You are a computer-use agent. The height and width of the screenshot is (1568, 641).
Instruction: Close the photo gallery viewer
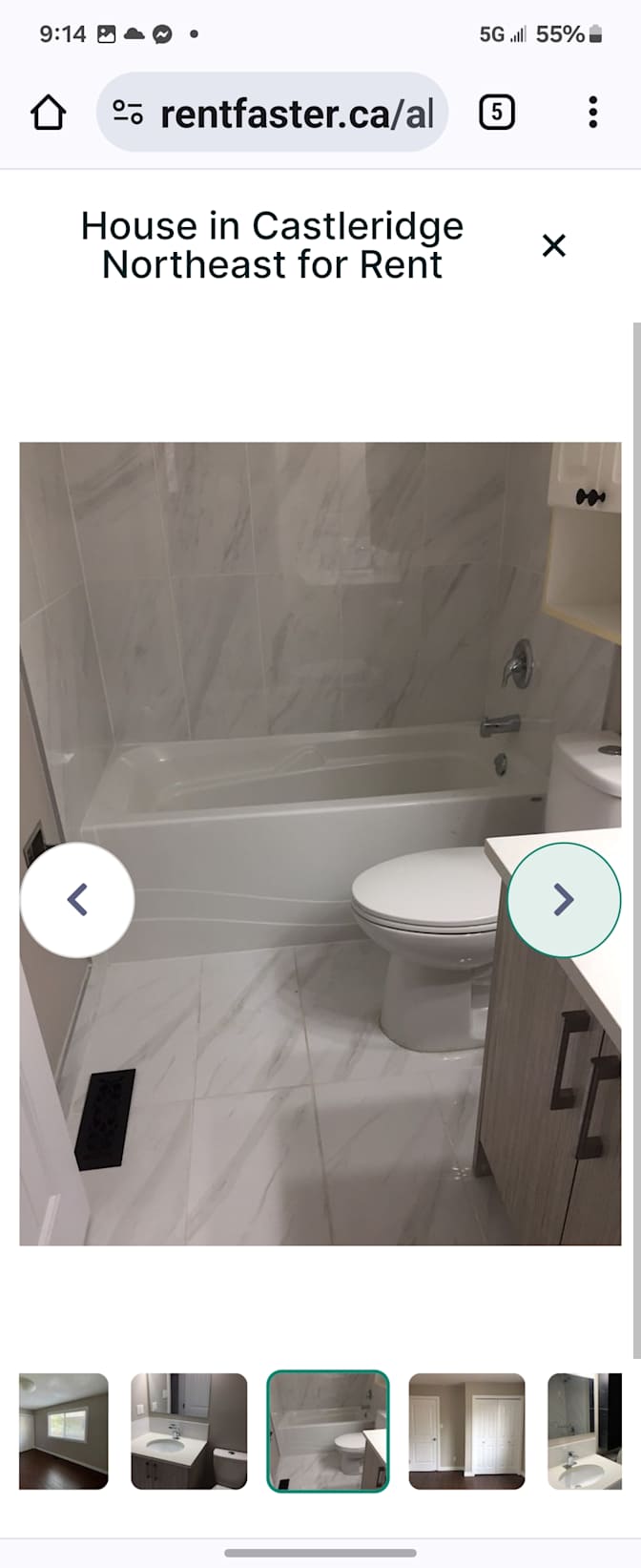pyautogui.click(x=553, y=245)
